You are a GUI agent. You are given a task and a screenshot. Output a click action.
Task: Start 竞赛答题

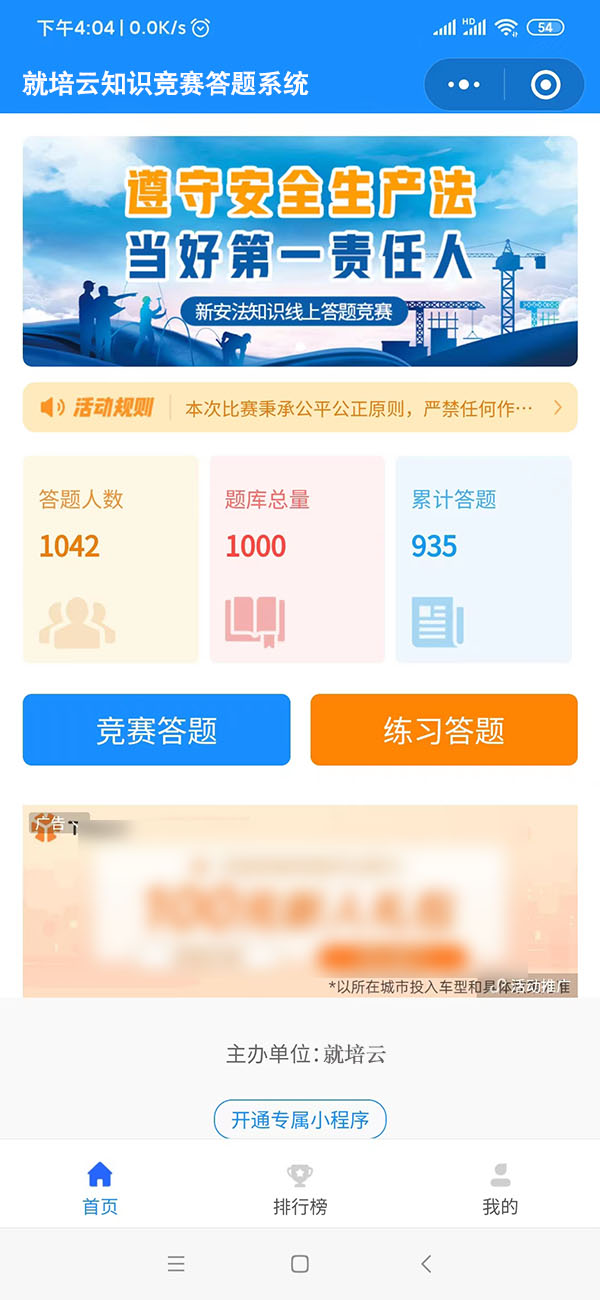click(156, 730)
